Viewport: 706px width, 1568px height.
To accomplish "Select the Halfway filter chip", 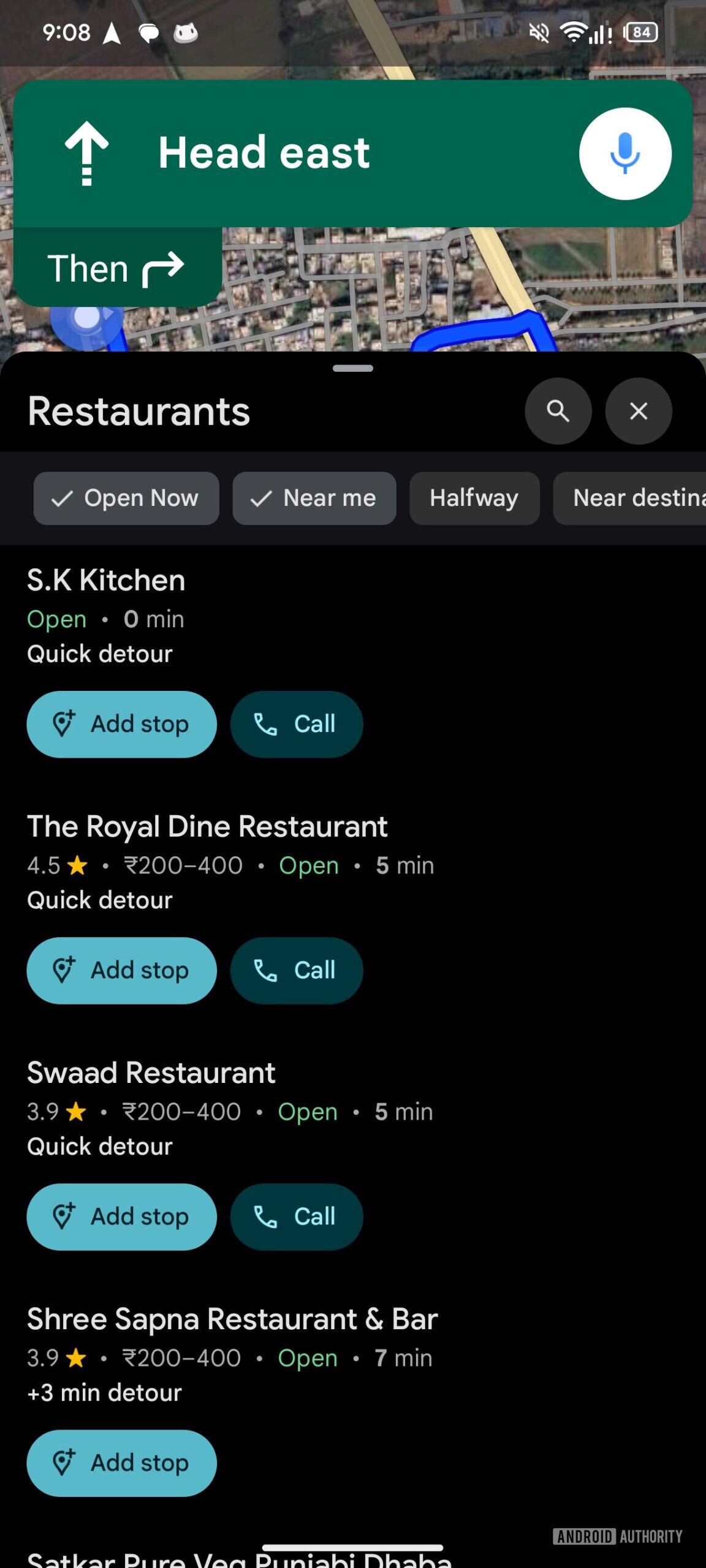I will (x=474, y=498).
